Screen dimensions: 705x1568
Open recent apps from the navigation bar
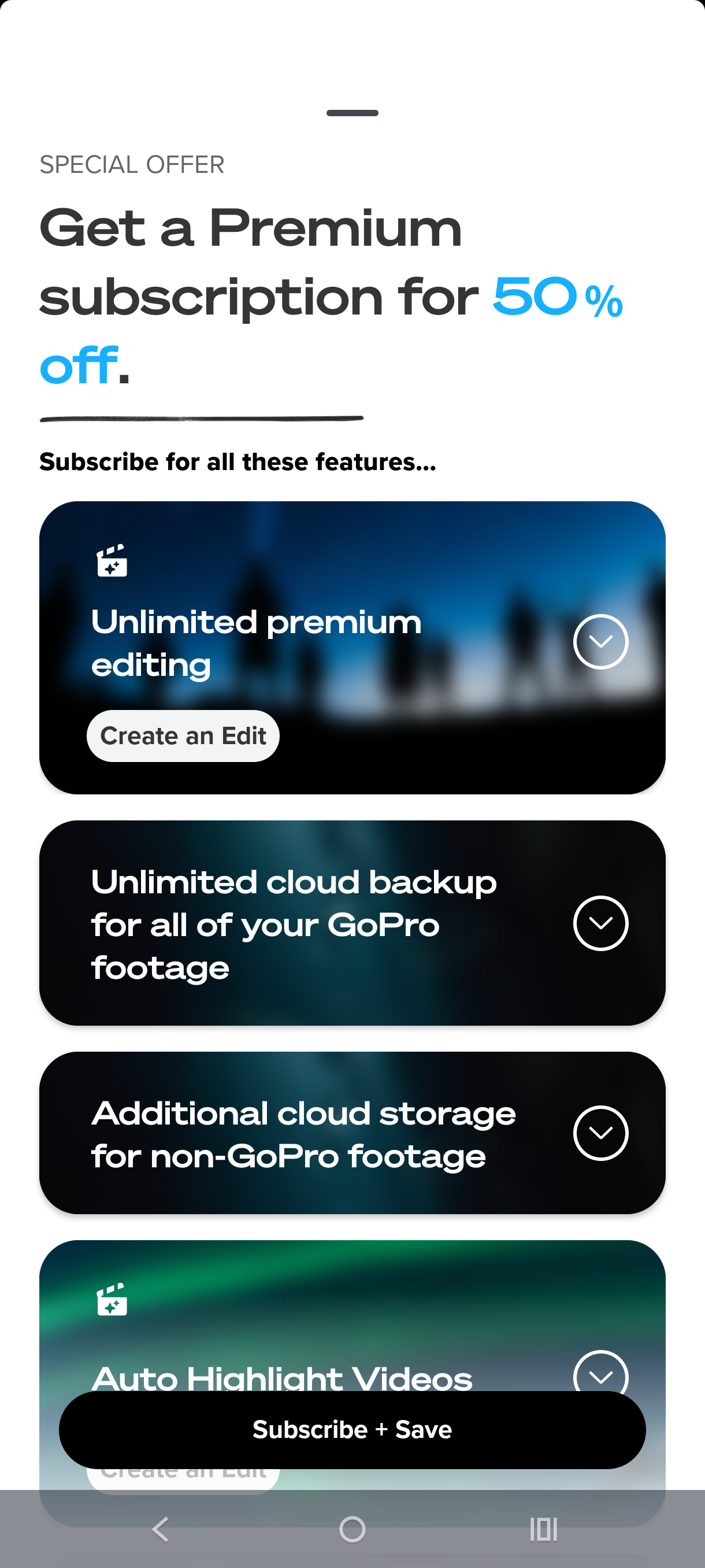[x=543, y=1529]
